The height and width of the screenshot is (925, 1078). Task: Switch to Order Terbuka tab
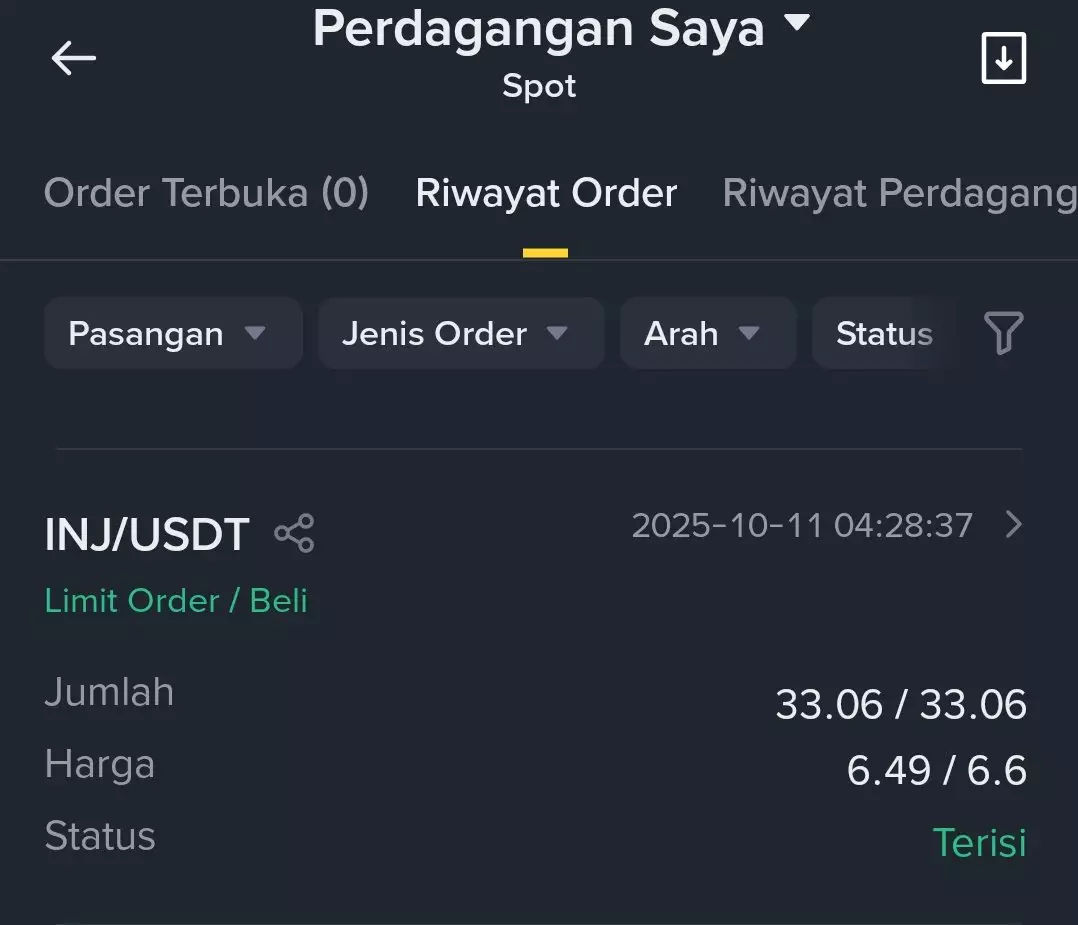[x=206, y=193]
